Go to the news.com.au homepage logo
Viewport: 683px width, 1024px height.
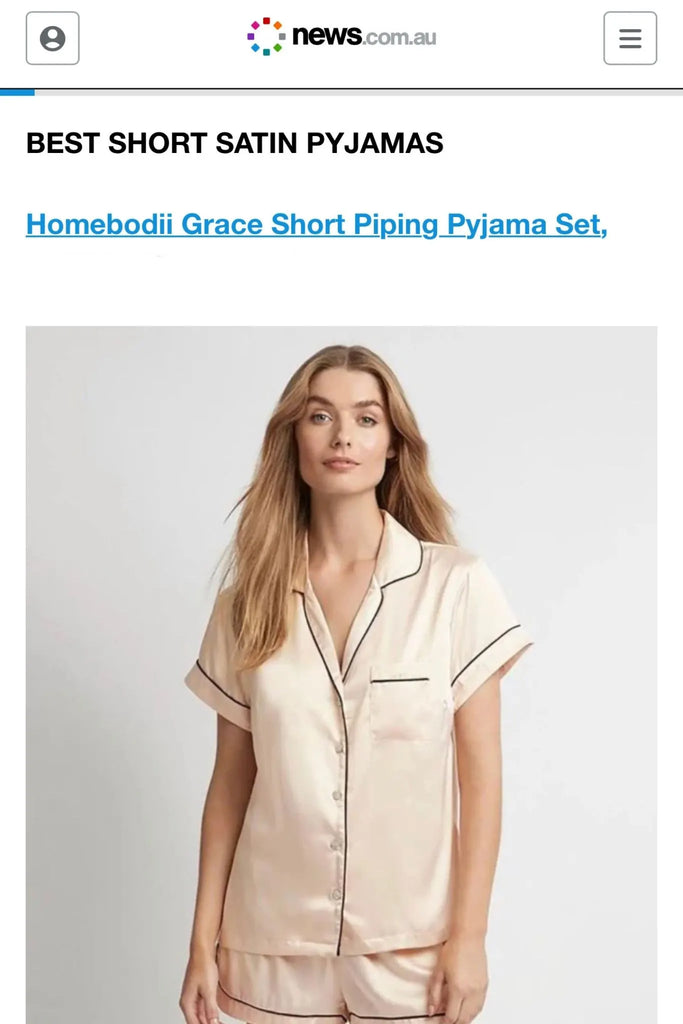pyautogui.click(x=342, y=37)
